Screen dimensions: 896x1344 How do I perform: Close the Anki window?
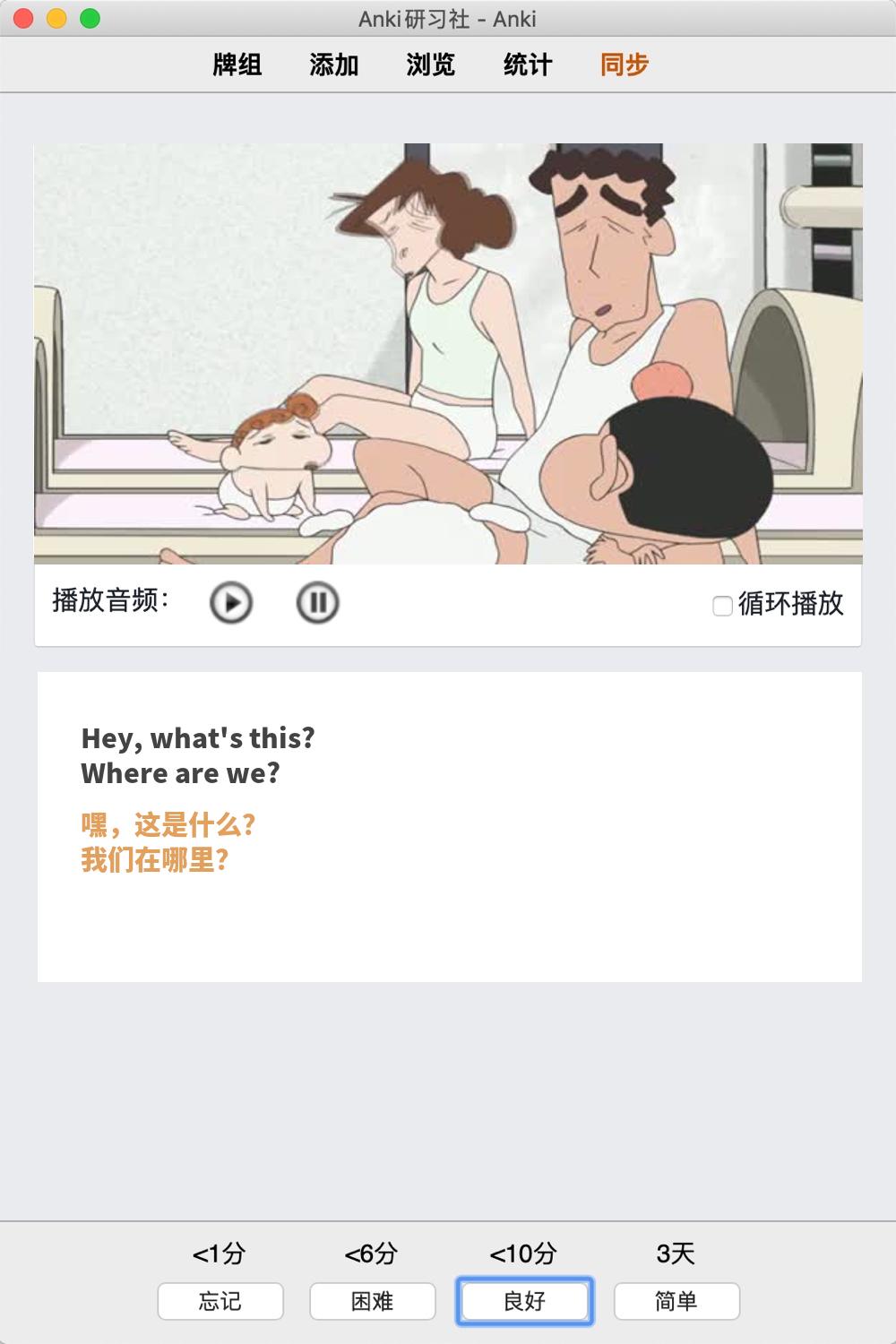click(24, 18)
